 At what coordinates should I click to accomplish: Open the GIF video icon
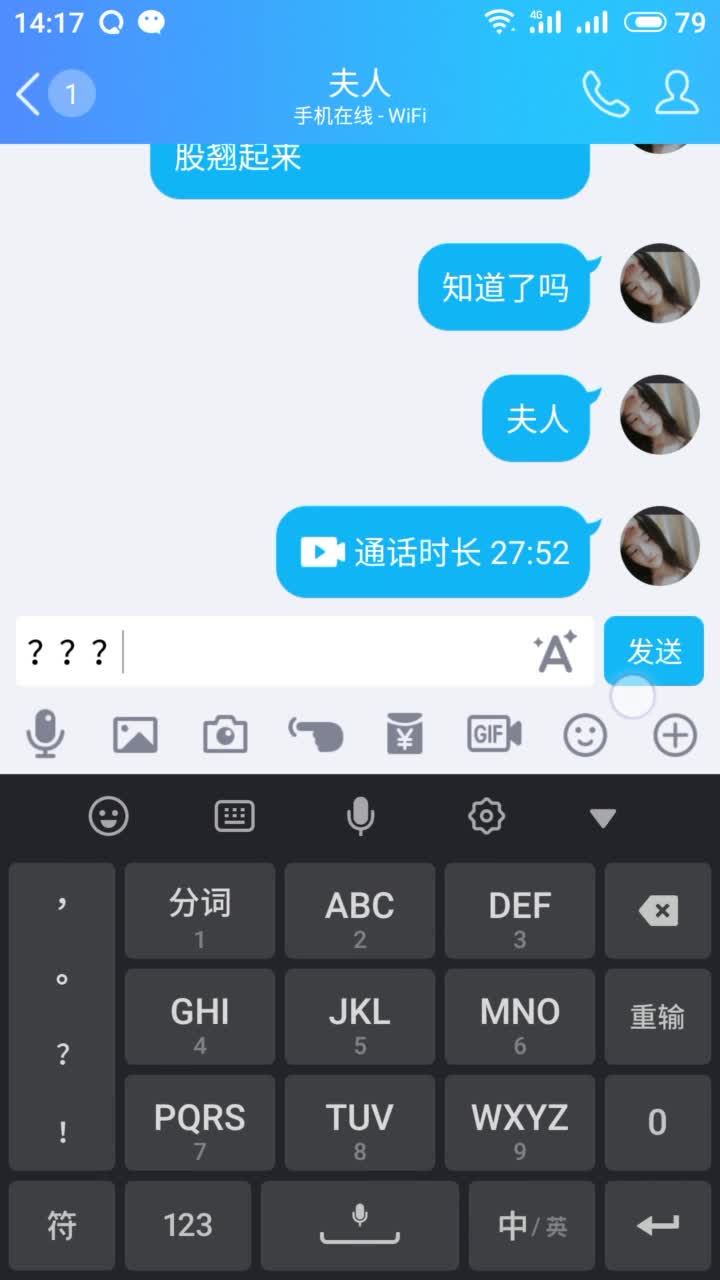[x=495, y=735]
